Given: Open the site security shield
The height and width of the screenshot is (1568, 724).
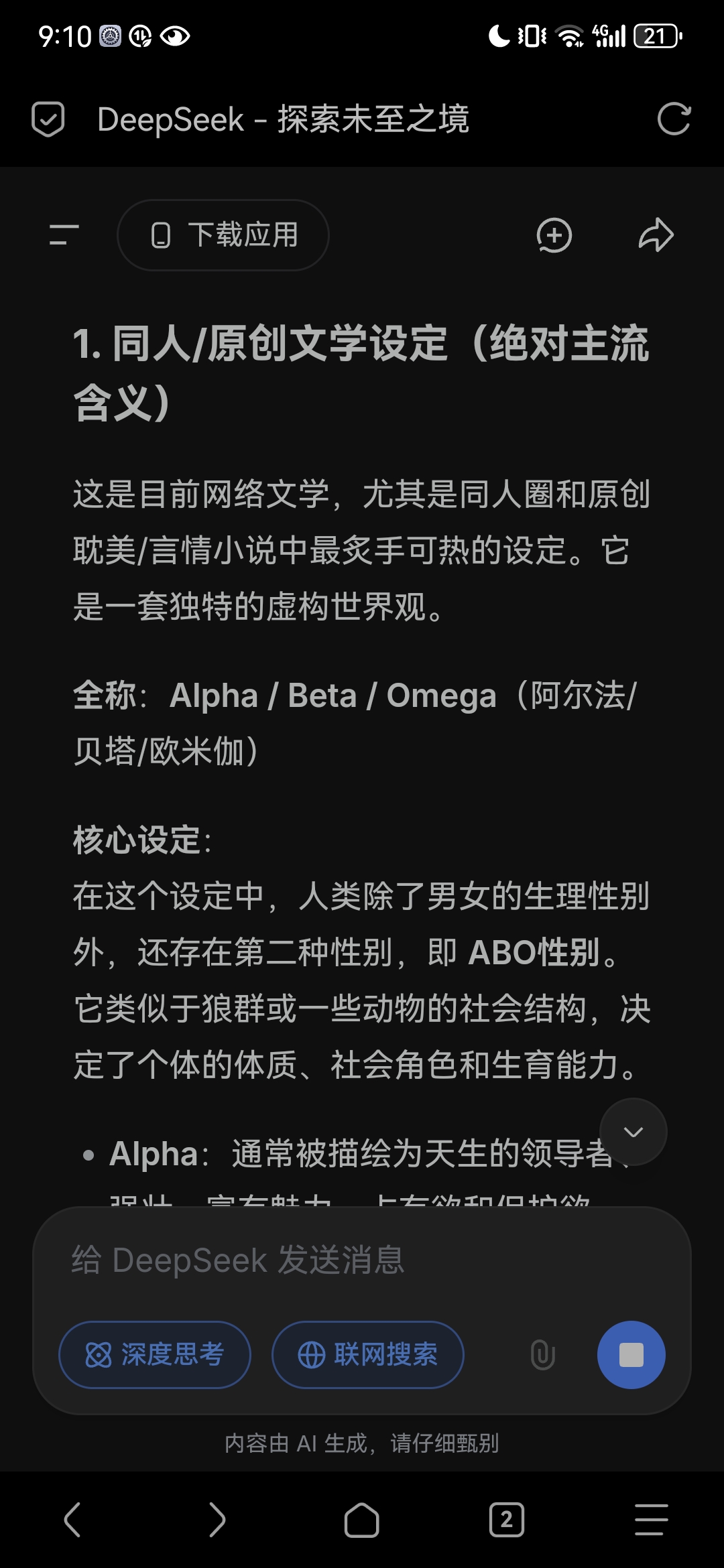Looking at the screenshot, I should pyautogui.click(x=48, y=119).
